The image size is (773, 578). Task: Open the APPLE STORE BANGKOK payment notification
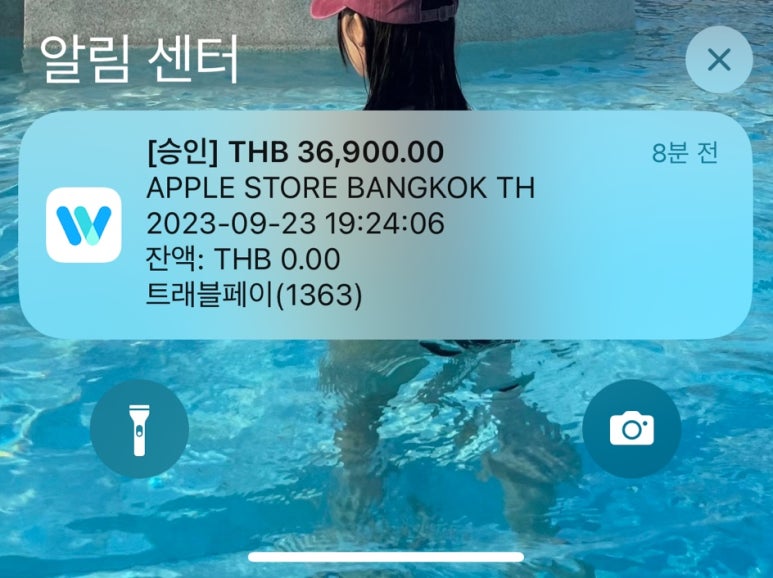[x=385, y=224]
